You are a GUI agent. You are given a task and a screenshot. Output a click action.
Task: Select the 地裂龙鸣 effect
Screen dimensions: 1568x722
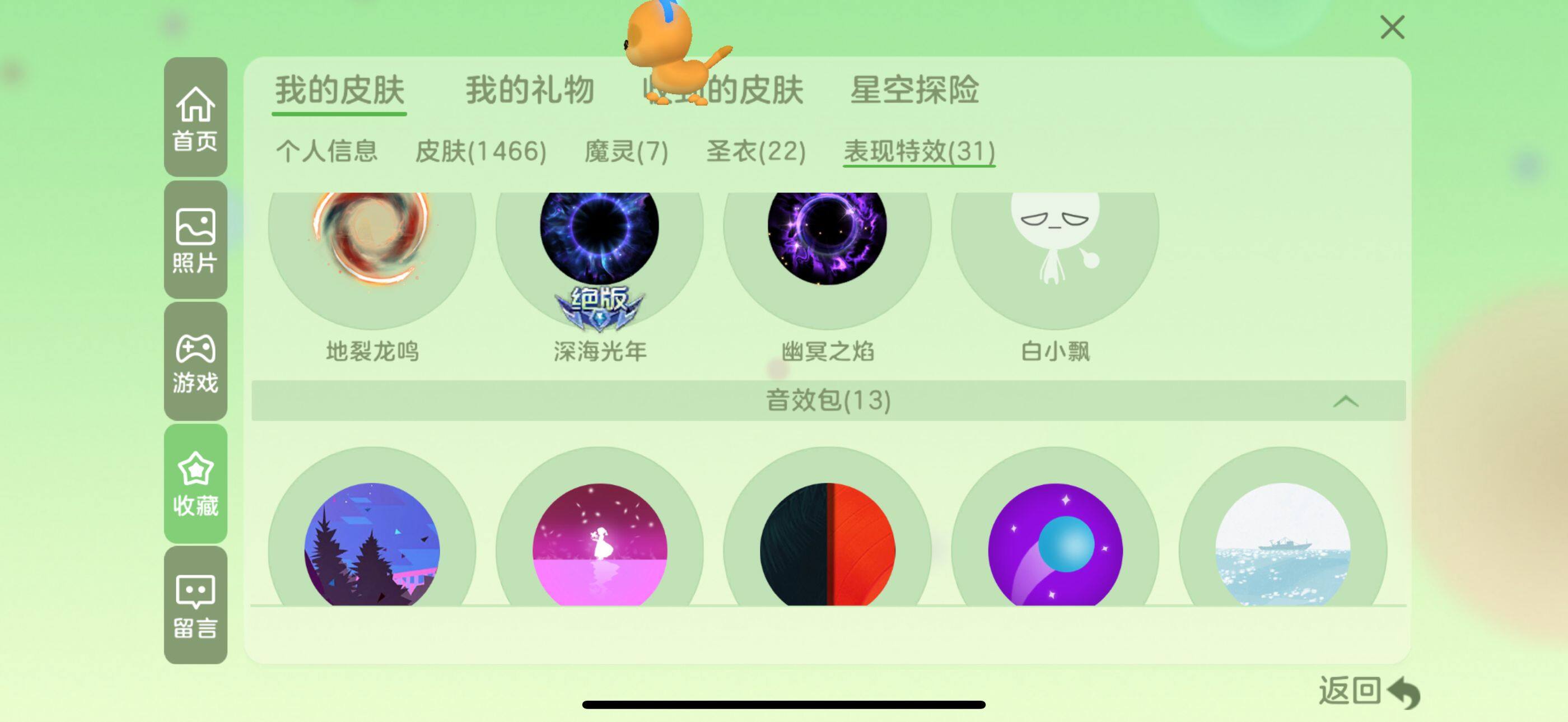[371, 244]
